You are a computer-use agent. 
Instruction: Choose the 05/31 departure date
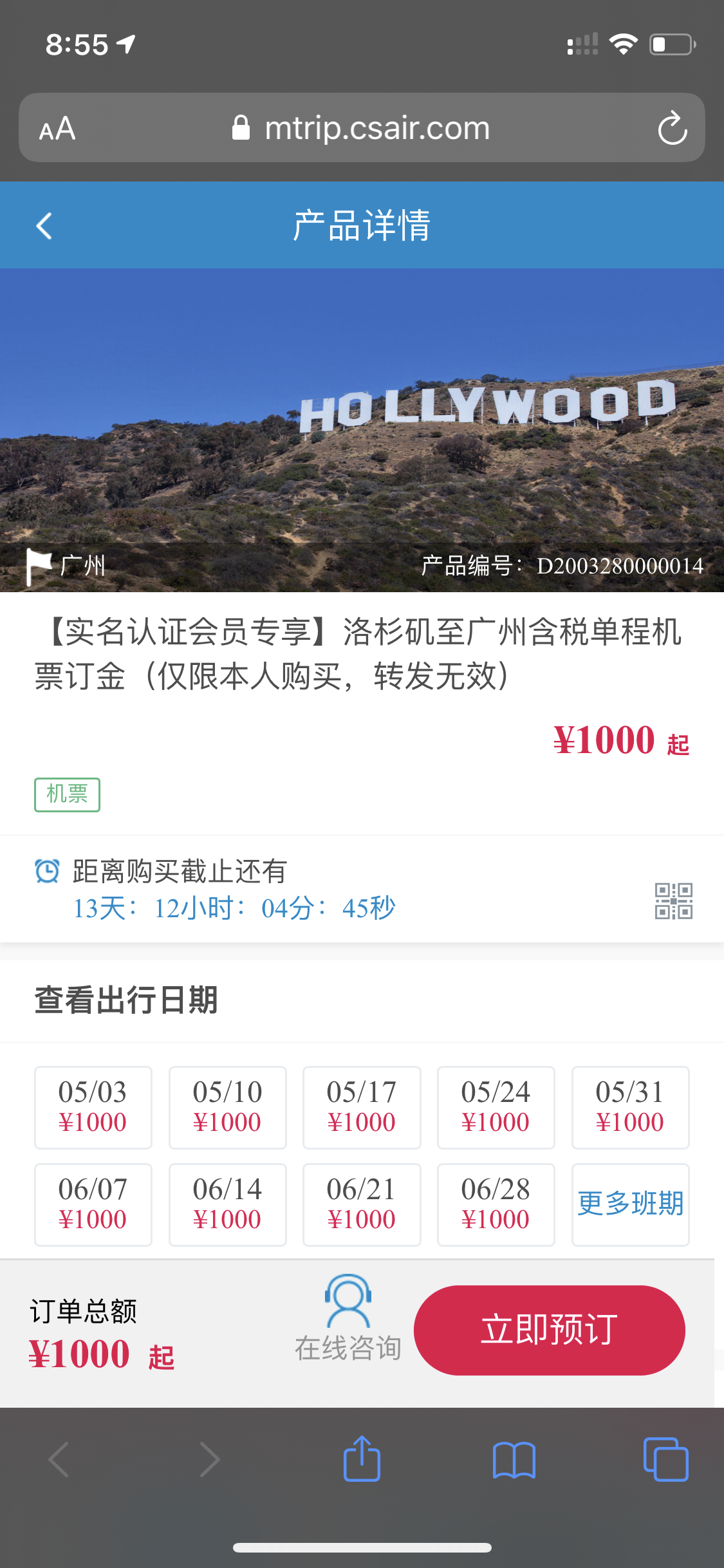tap(630, 1107)
